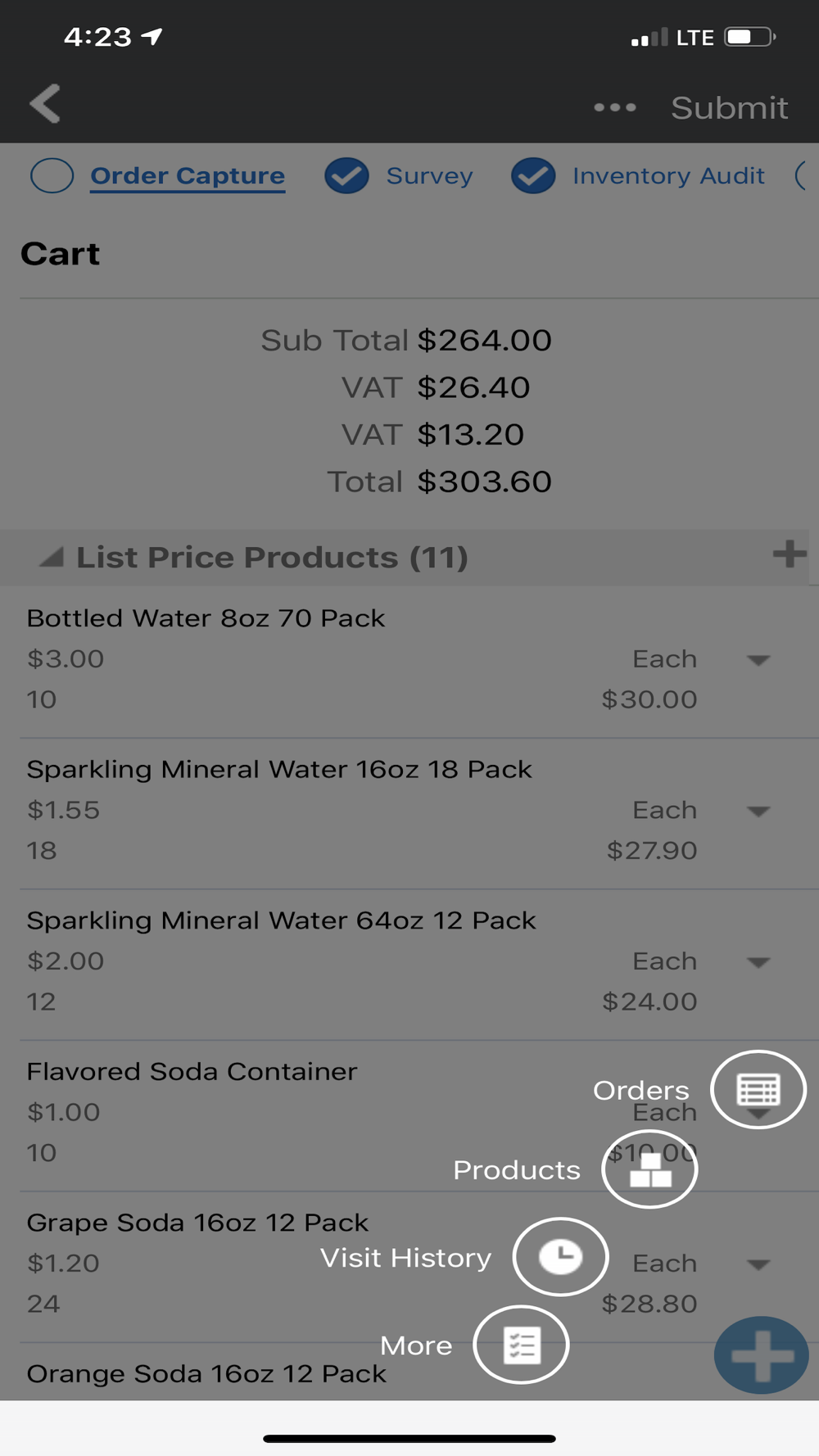Open the three-dot overflow menu

614,107
